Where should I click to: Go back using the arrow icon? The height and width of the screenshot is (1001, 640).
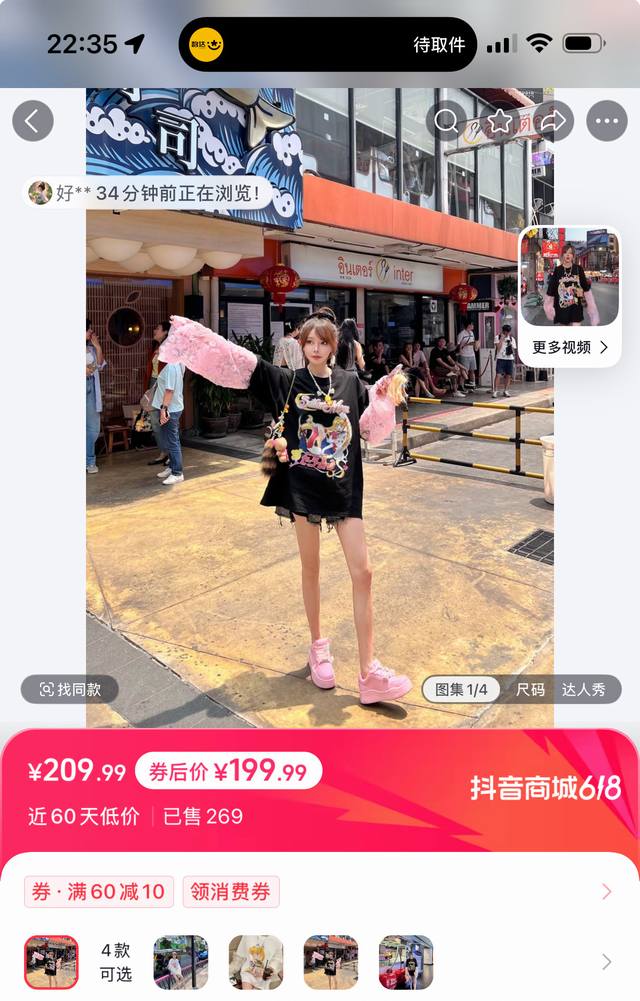33,121
